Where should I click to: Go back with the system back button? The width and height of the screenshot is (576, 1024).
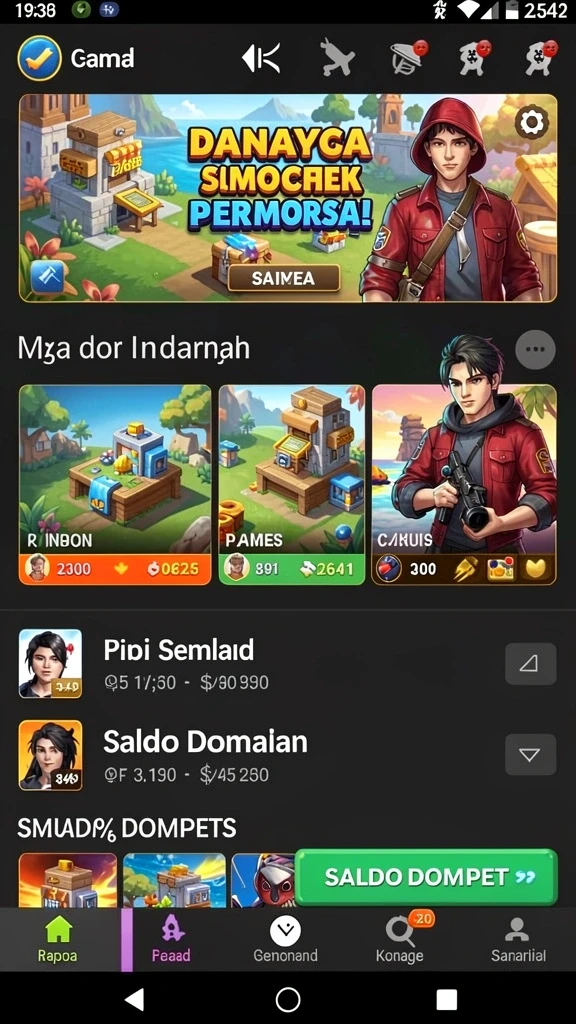click(x=134, y=999)
